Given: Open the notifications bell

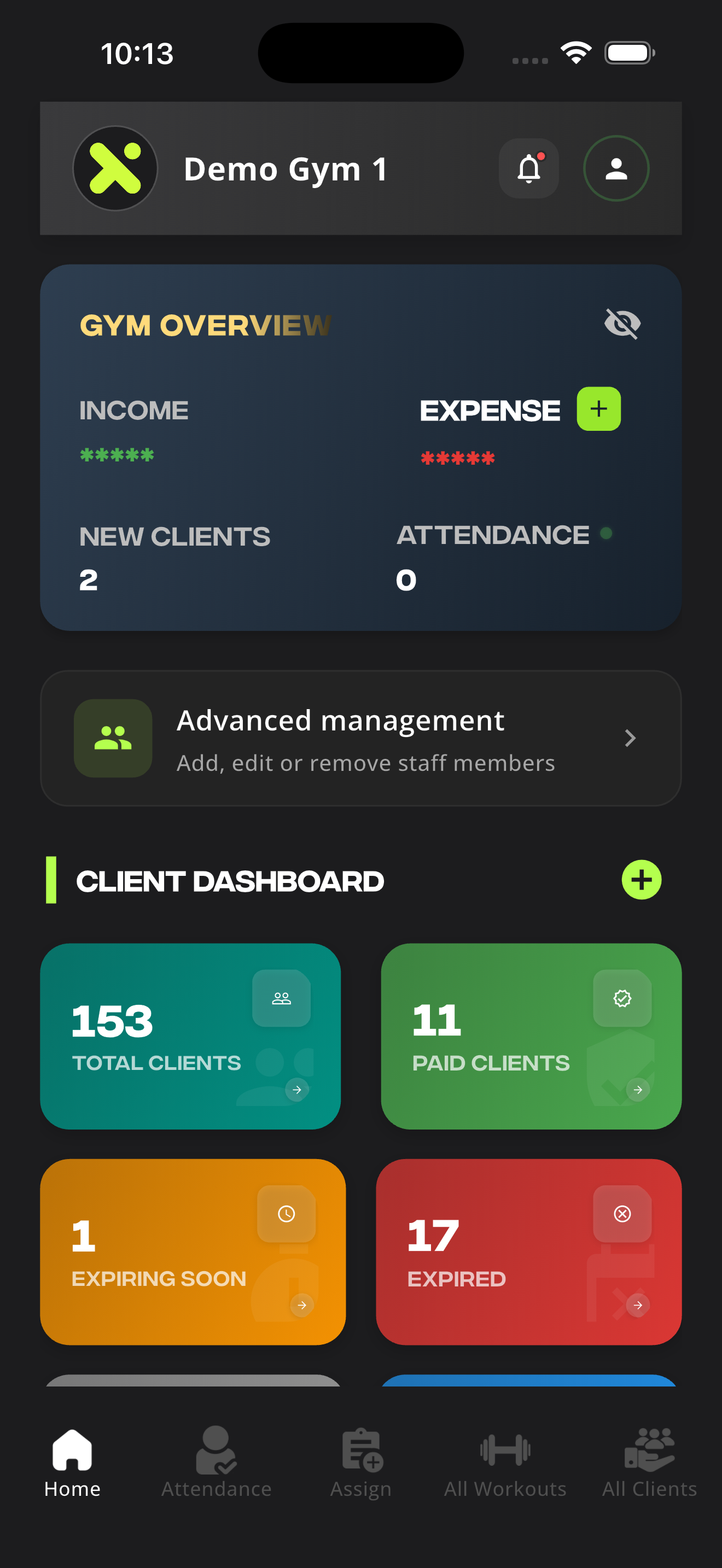Looking at the screenshot, I should click(x=528, y=168).
